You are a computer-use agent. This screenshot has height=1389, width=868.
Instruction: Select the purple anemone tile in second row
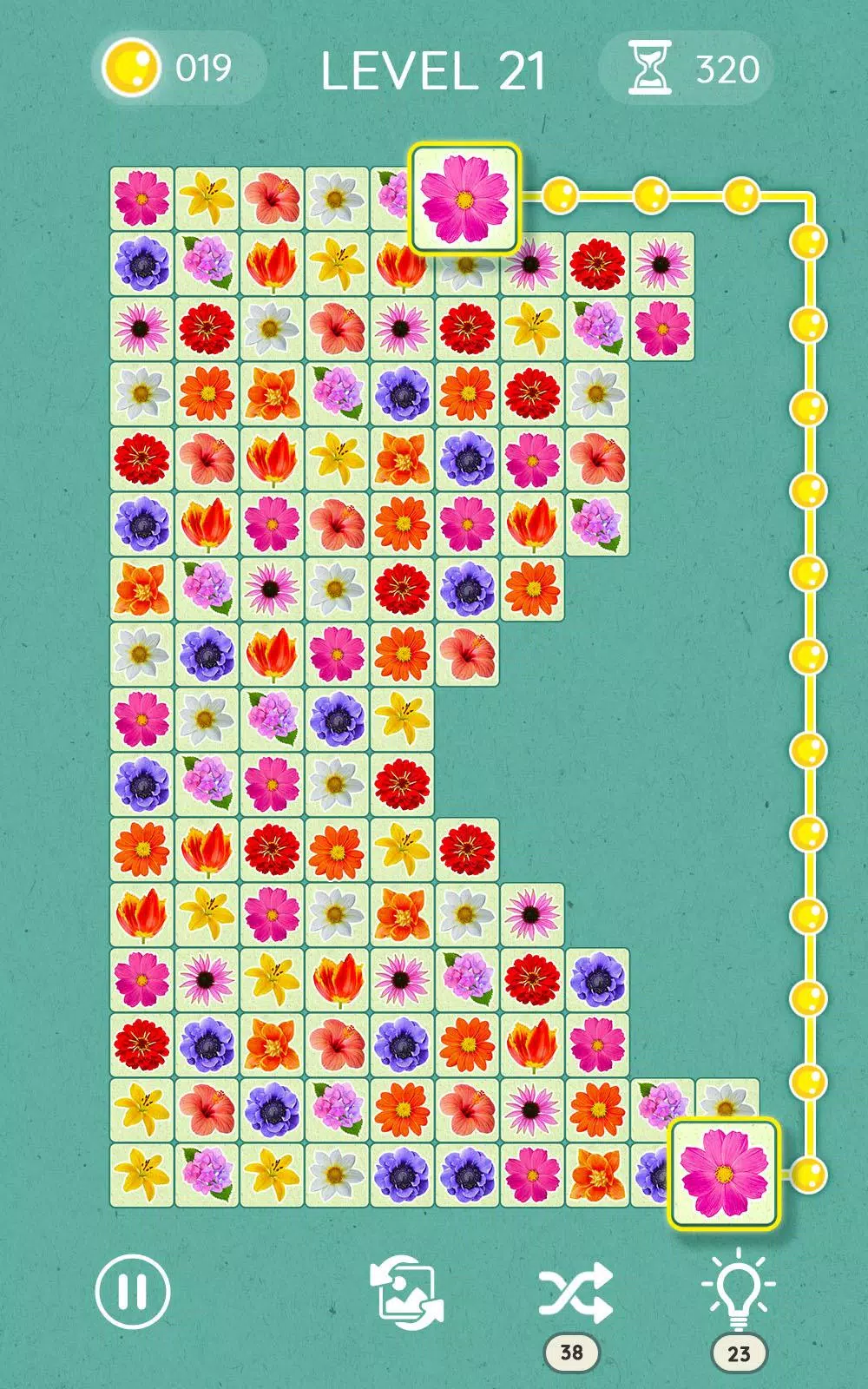point(143,263)
